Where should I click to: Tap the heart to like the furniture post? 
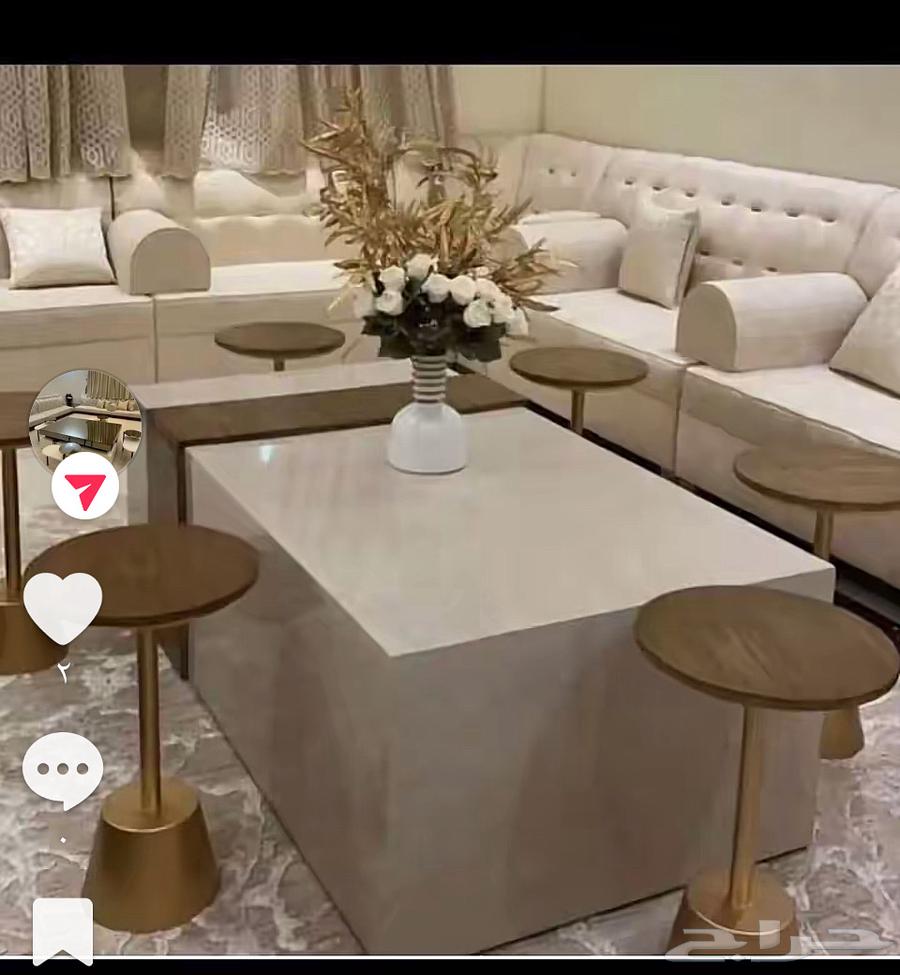point(65,608)
